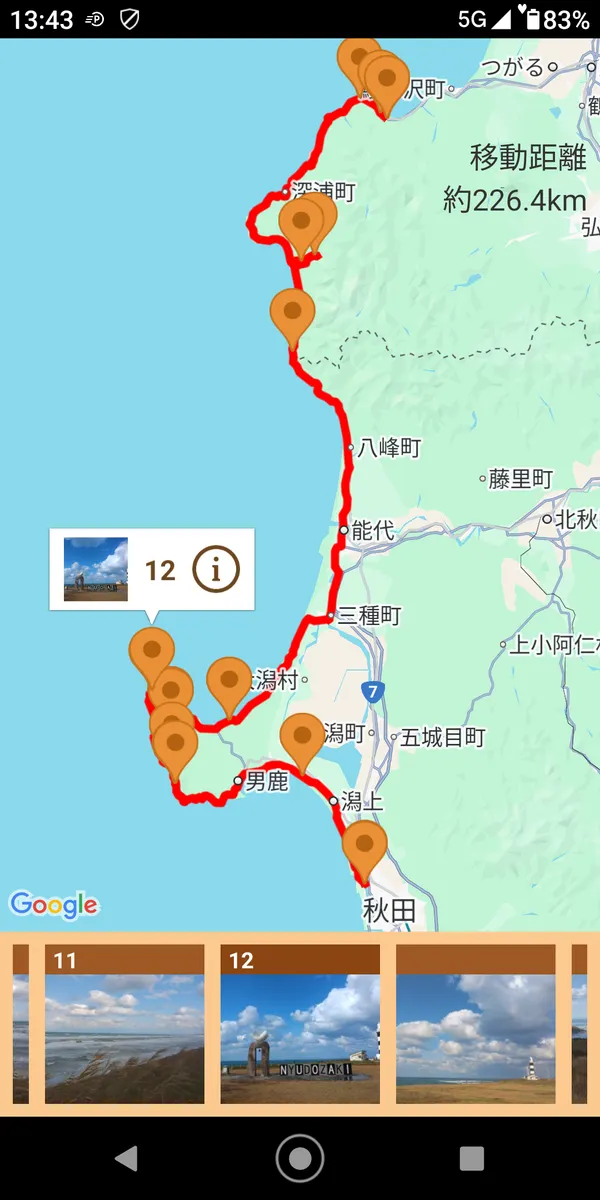Go to the home screen

coord(300,1158)
